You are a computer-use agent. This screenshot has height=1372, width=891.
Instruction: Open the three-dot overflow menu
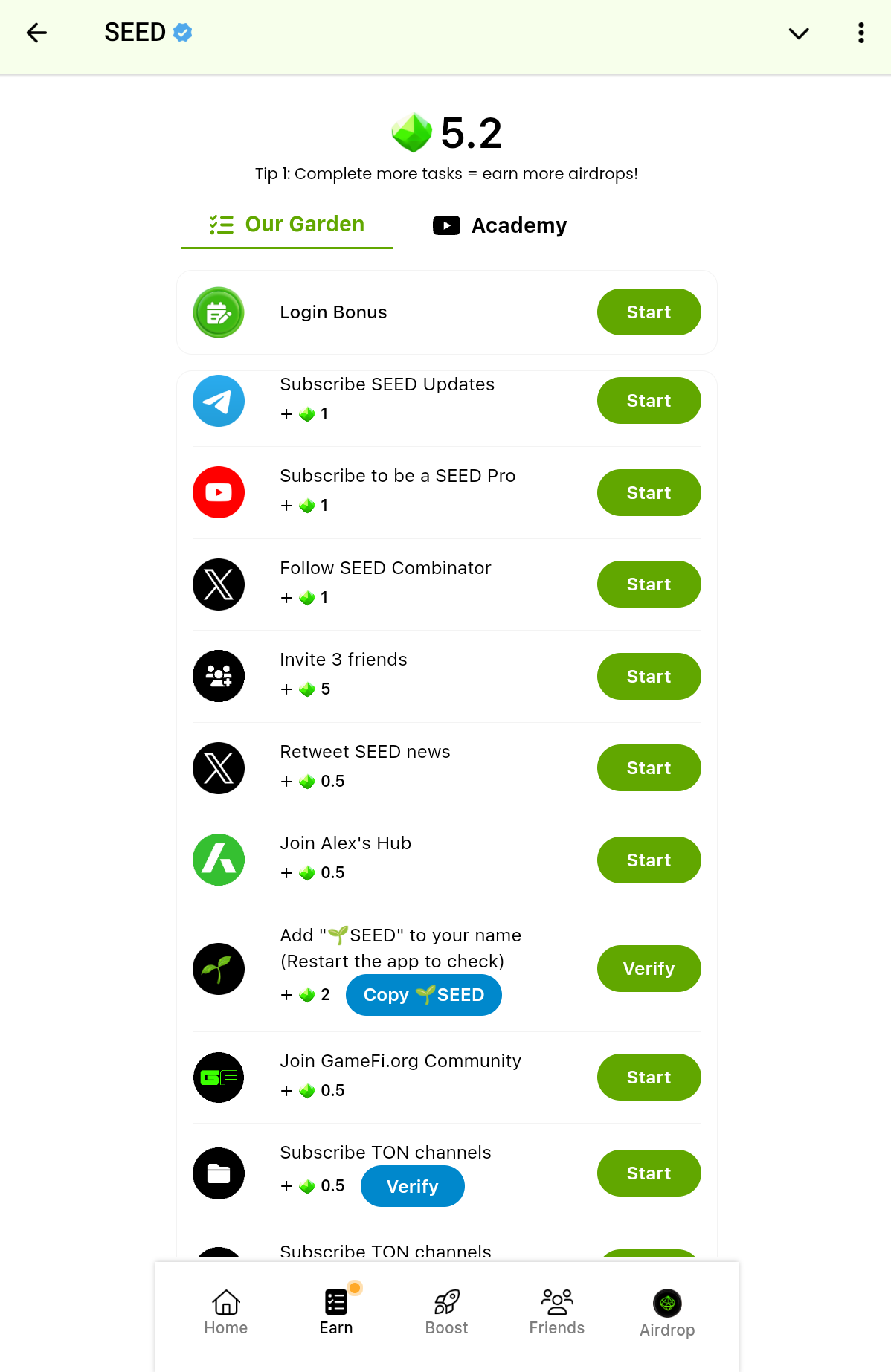click(x=860, y=33)
